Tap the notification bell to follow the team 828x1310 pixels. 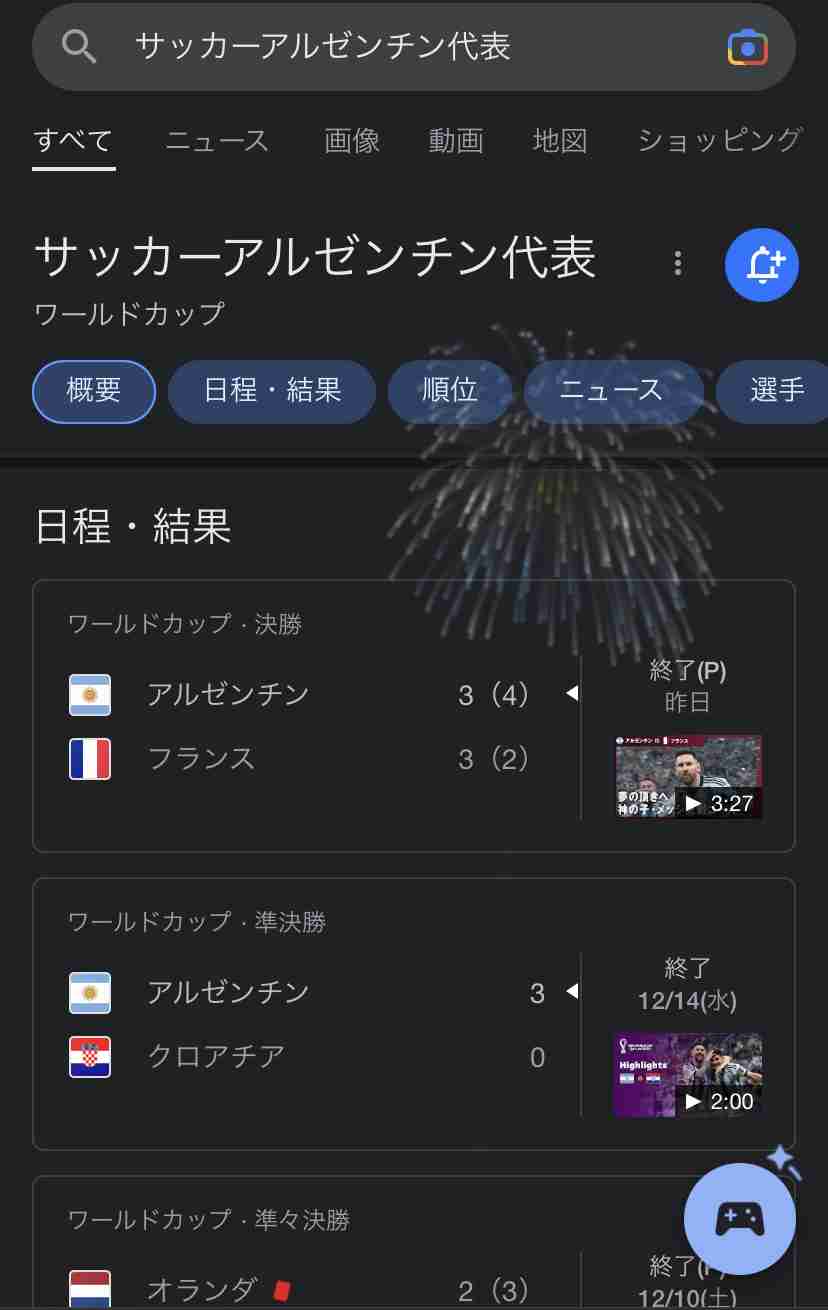[x=762, y=265]
